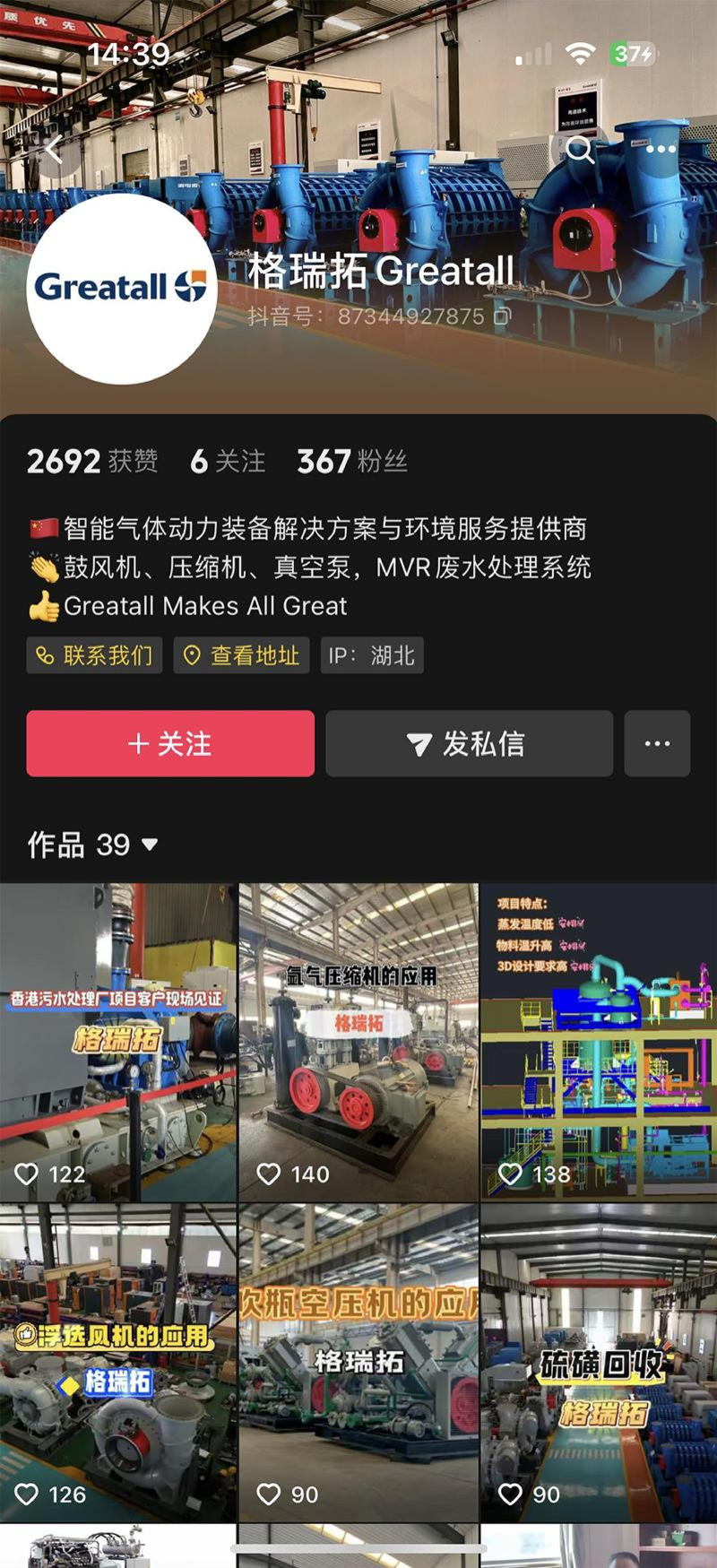The height and width of the screenshot is (1568, 717).
Task: Copy the Douyin ID number
Action: (504, 316)
